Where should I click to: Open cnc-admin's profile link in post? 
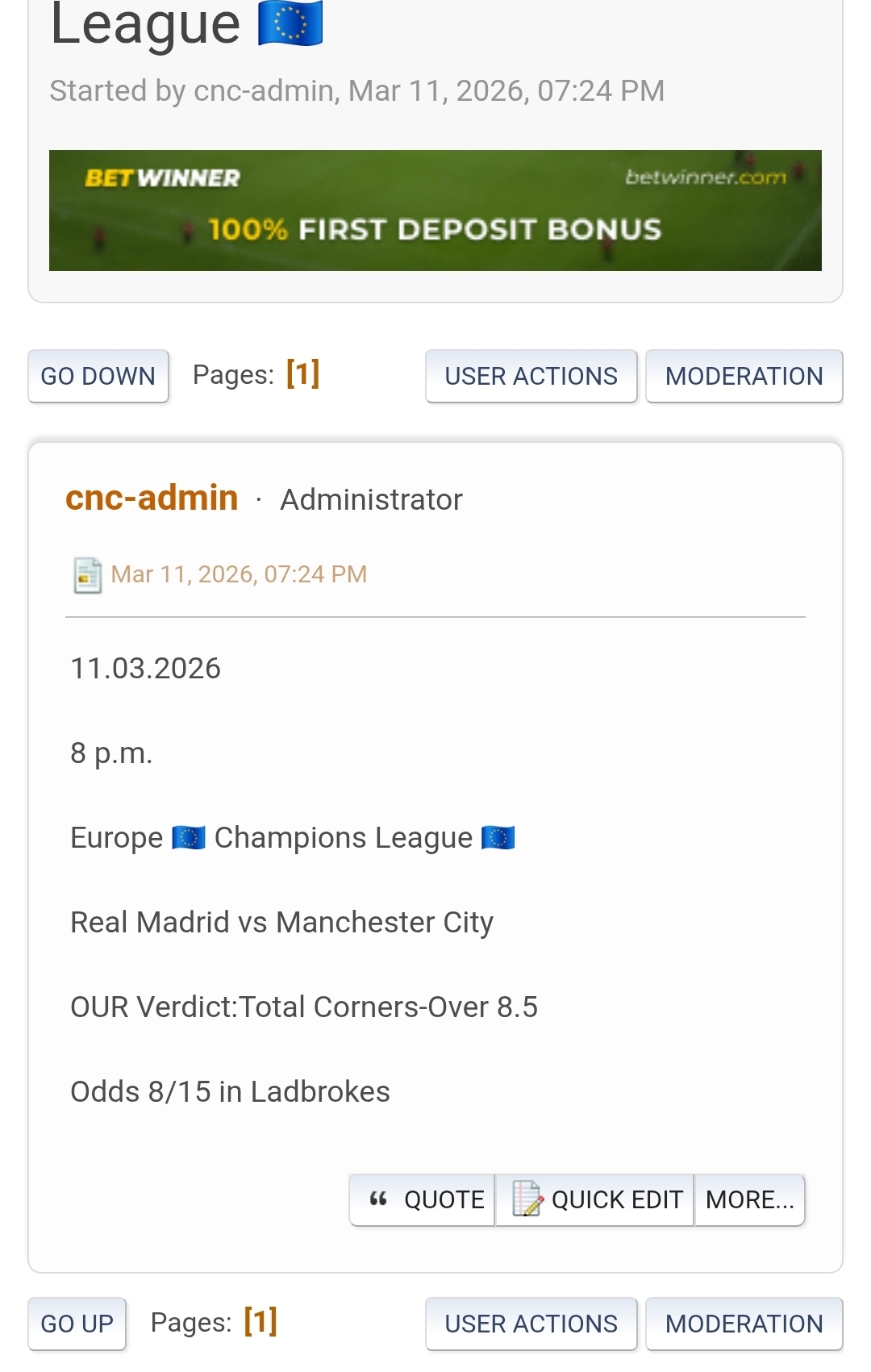pos(152,498)
